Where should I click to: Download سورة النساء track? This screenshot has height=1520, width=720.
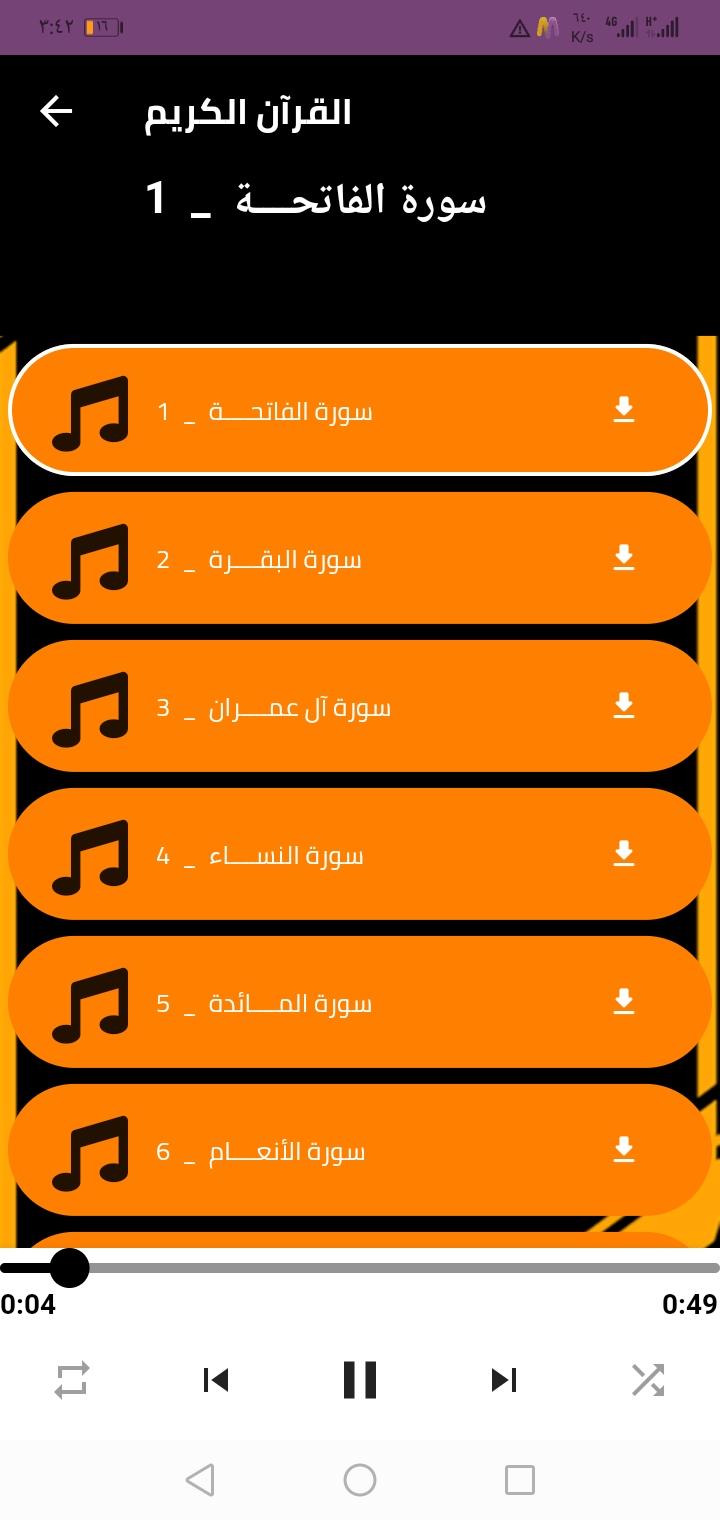pos(624,853)
